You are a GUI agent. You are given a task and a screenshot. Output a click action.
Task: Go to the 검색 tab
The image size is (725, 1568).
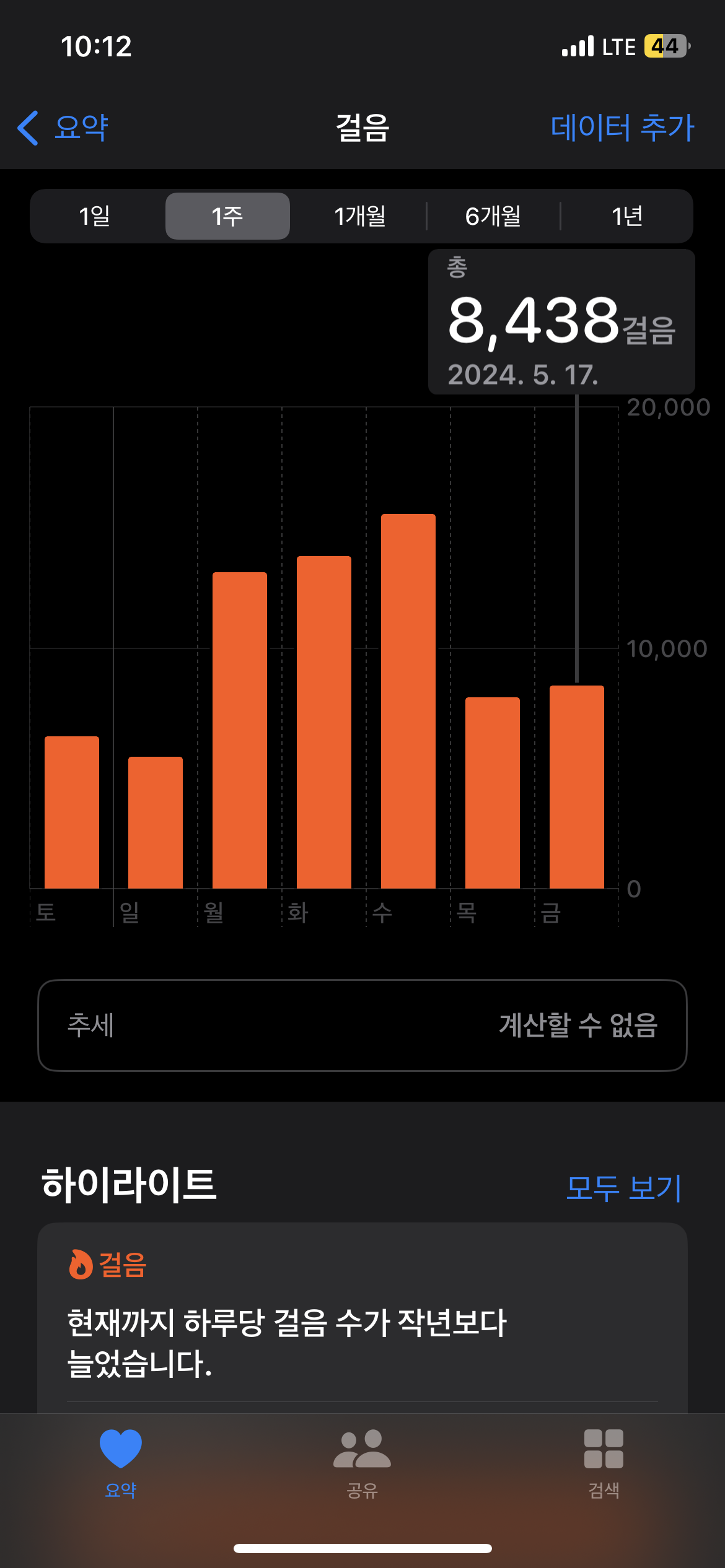(x=604, y=1463)
